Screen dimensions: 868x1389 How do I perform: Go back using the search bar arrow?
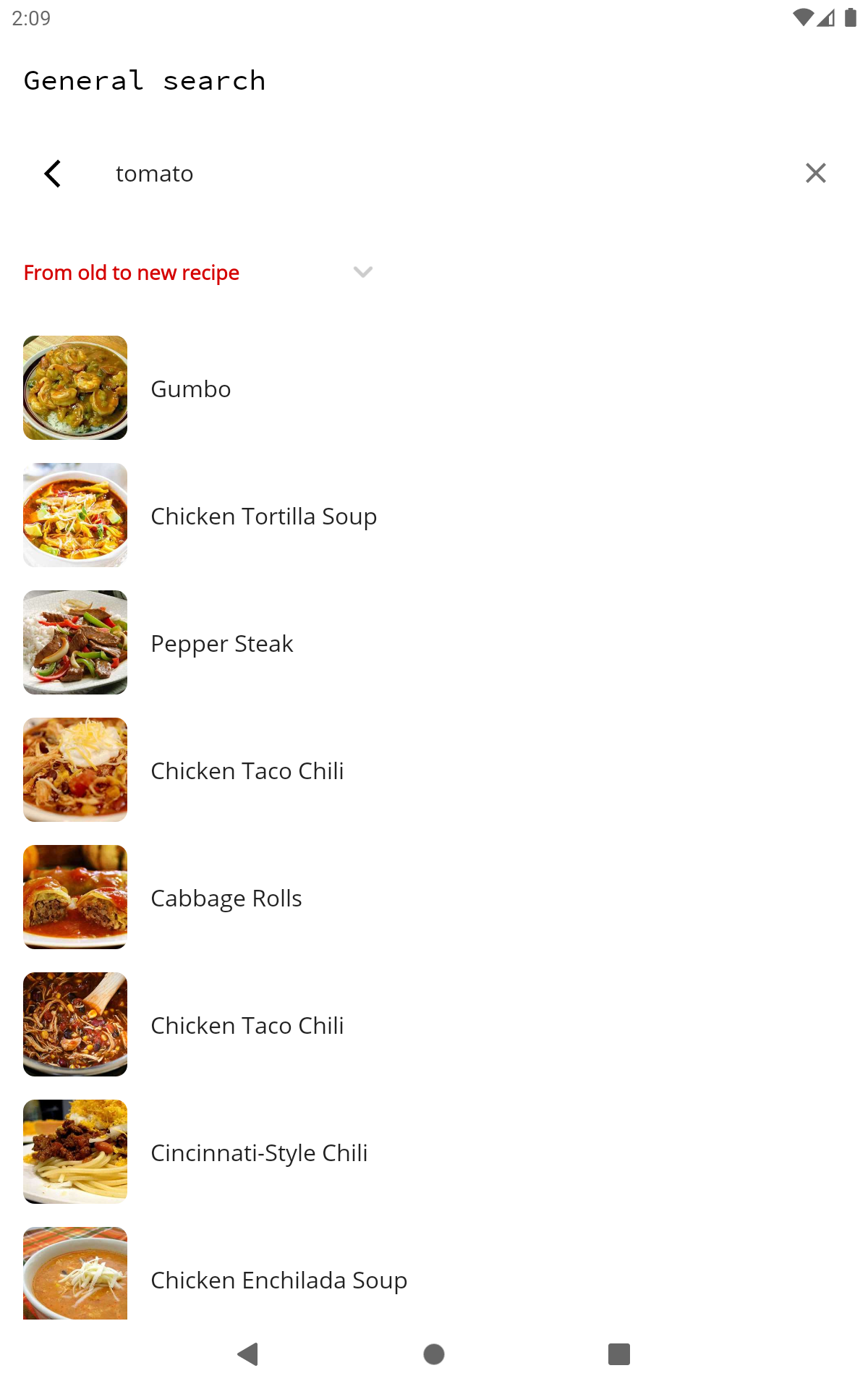coord(52,174)
